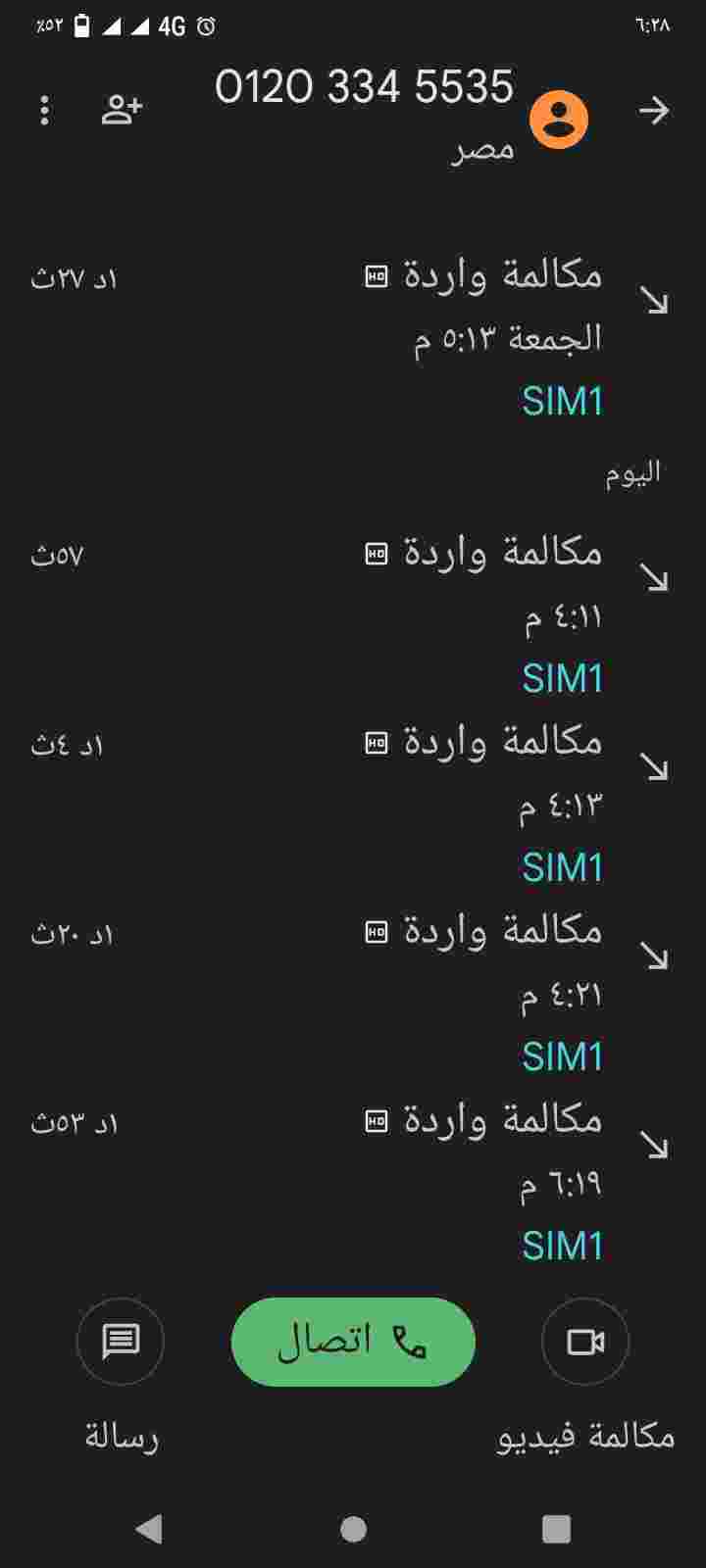Image resolution: width=706 pixels, height=1568 pixels.
Task: Open the 4:11 PM incoming call entry
Action: [392, 614]
